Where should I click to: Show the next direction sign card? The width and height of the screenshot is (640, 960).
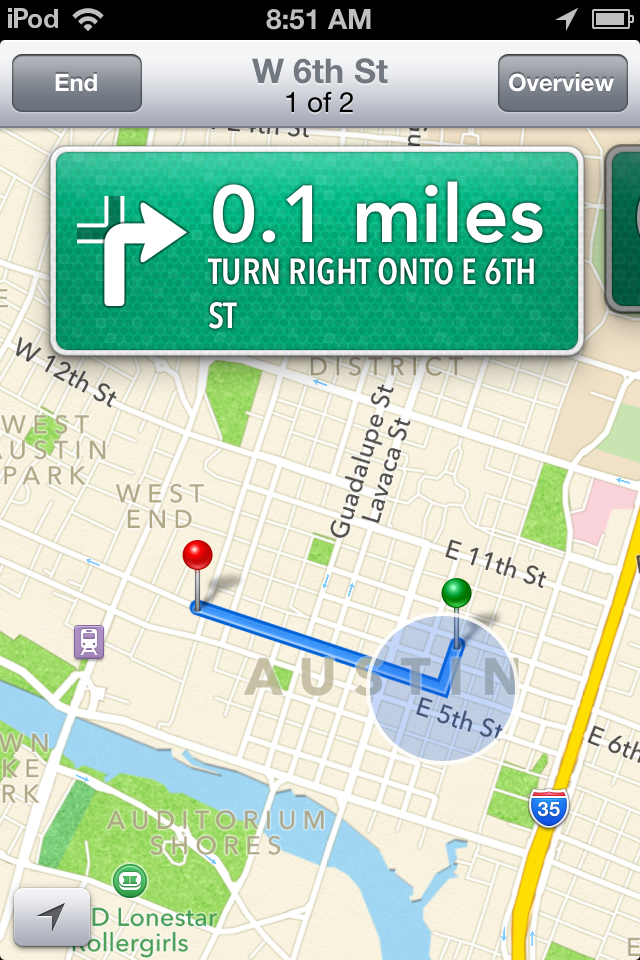tap(624, 230)
